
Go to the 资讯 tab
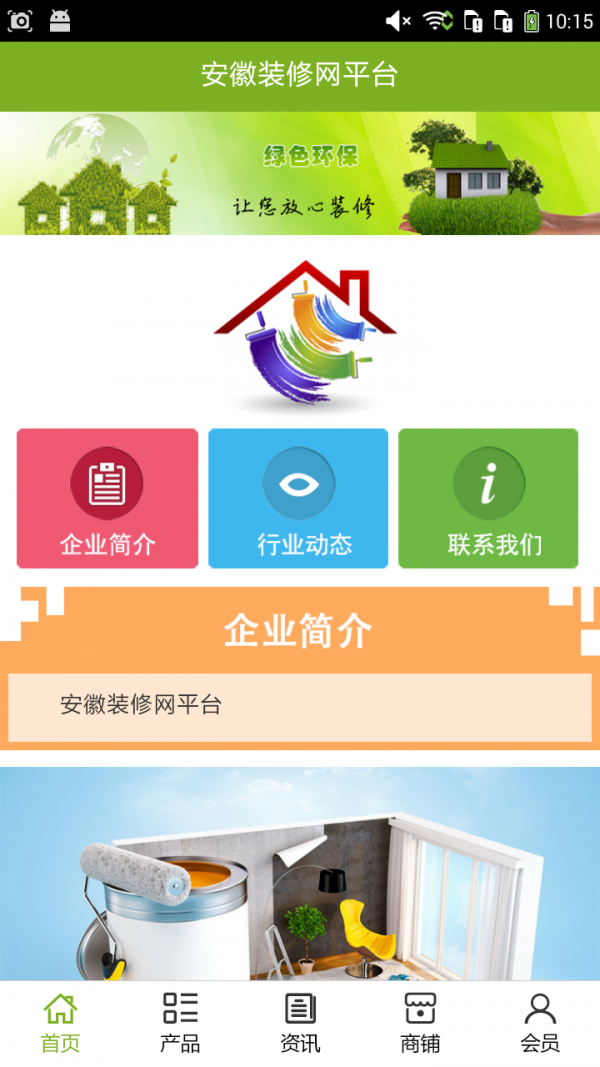pyautogui.click(x=300, y=1023)
